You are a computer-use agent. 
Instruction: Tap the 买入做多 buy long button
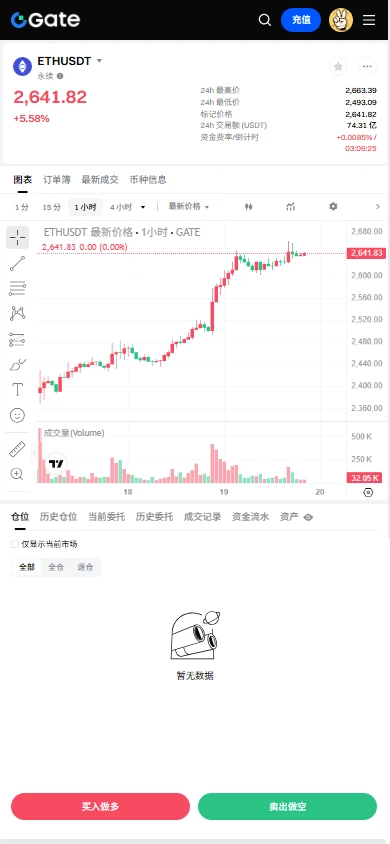(x=101, y=806)
